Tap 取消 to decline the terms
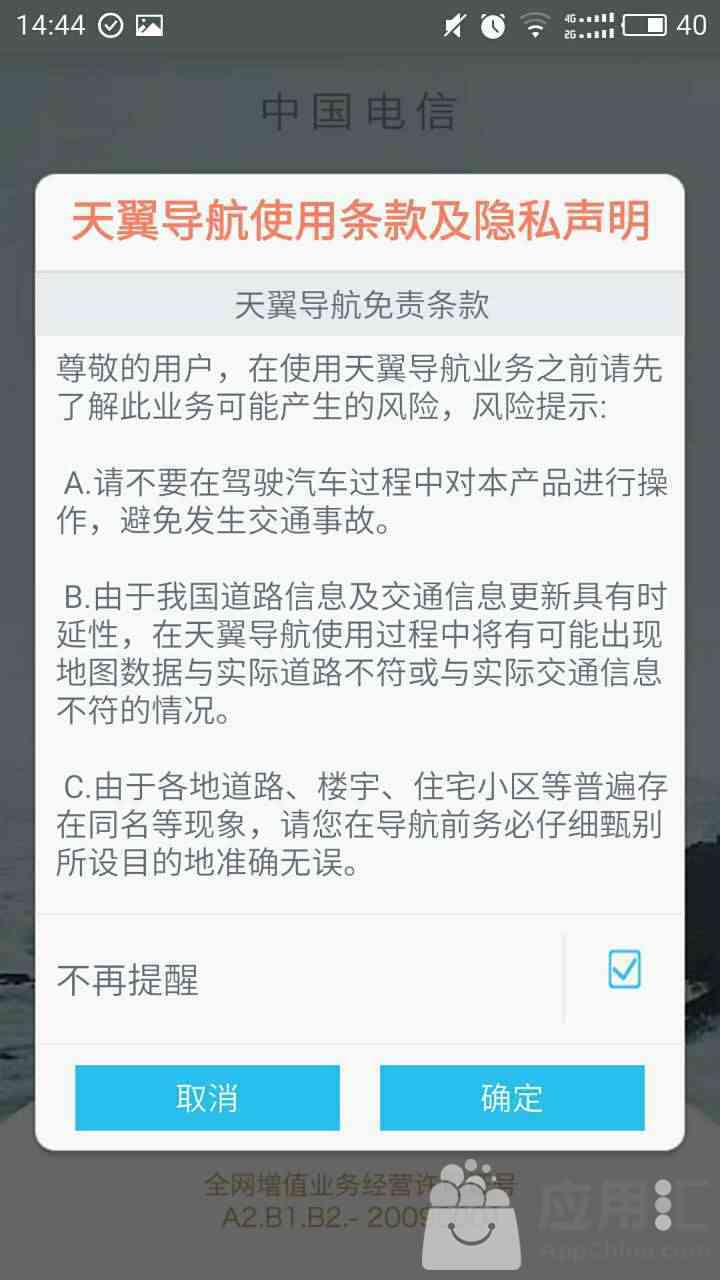720x1280 pixels. [x=207, y=1097]
